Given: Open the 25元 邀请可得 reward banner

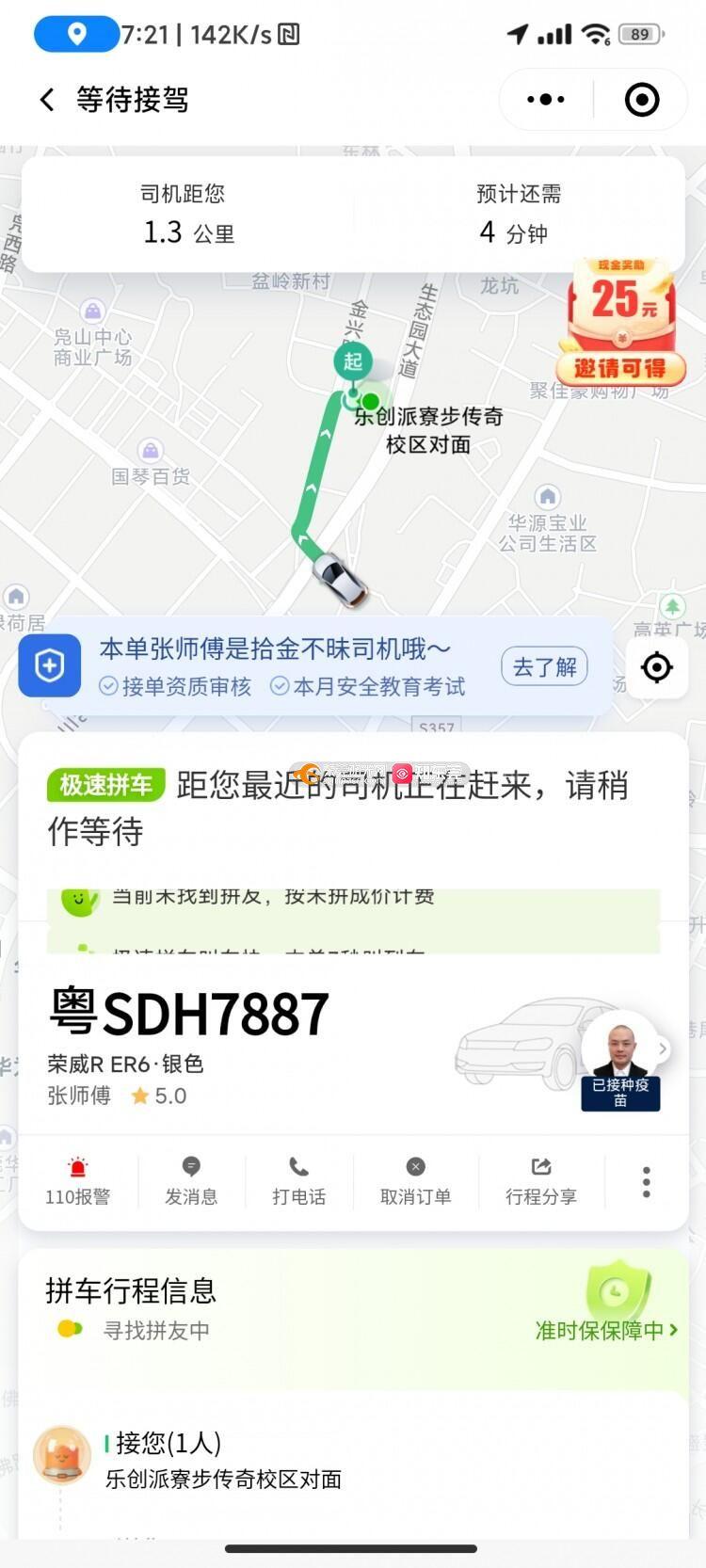Looking at the screenshot, I should (621, 320).
